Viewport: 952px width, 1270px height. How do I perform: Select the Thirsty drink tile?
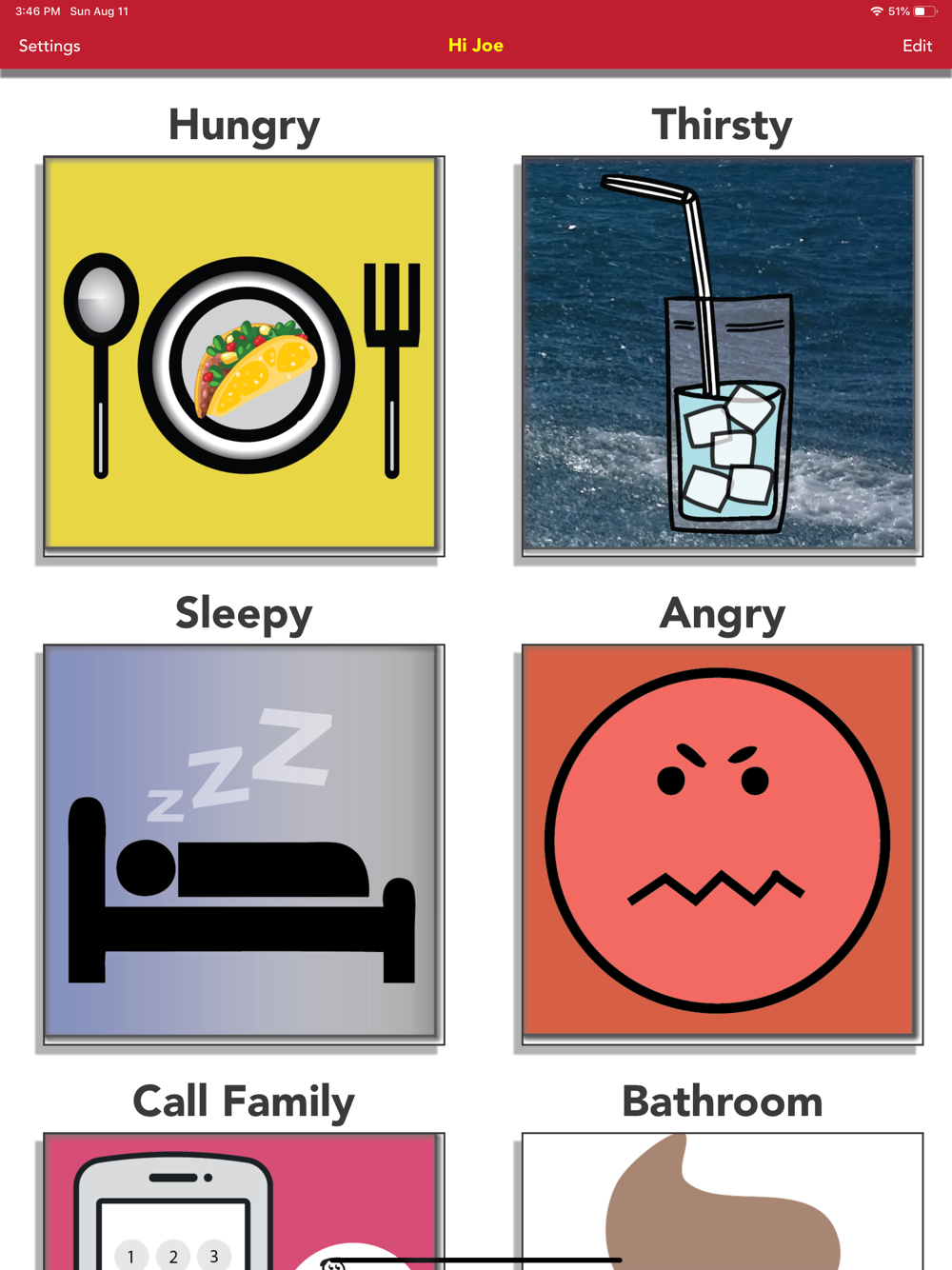[x=723, y=356]
